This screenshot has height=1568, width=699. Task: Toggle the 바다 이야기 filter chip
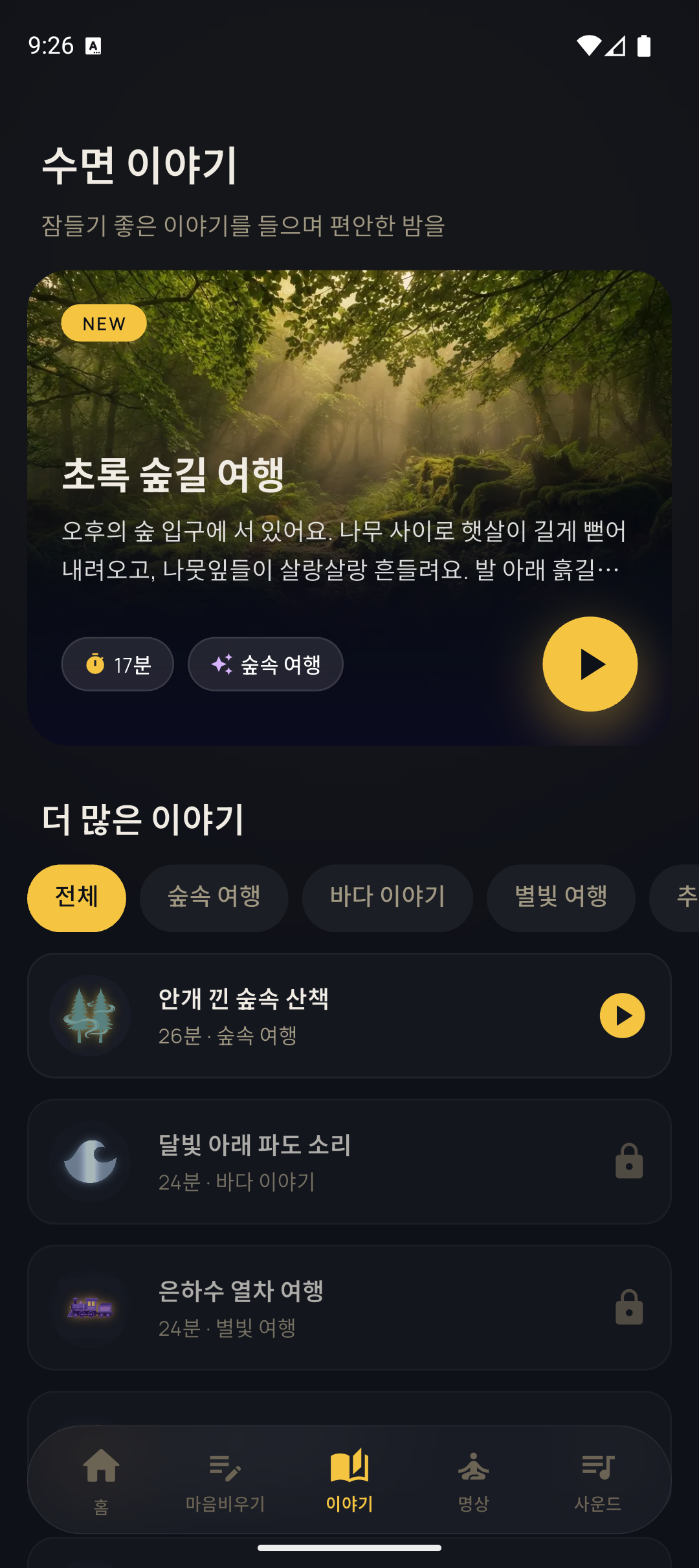tap(386, 898)
